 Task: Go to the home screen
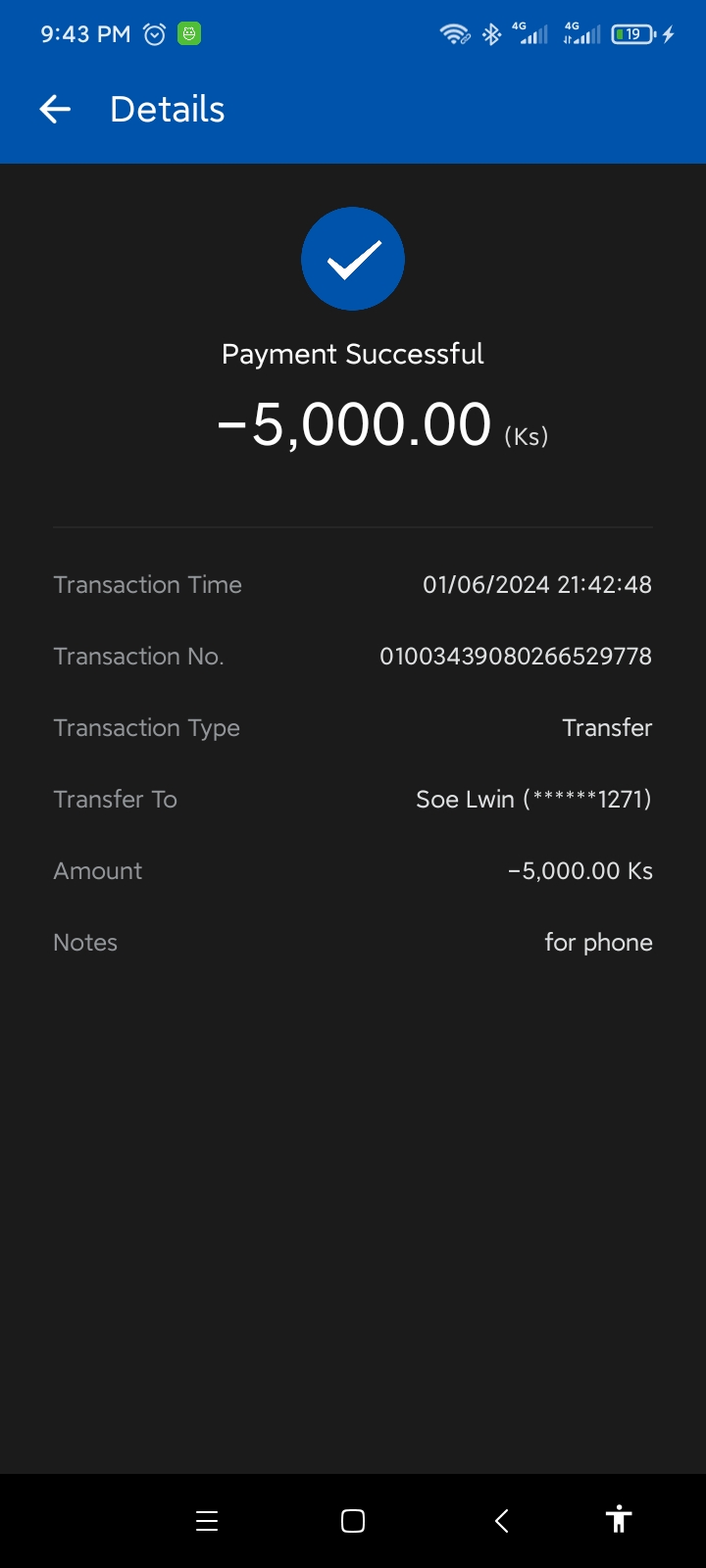tap(353, 1521)
